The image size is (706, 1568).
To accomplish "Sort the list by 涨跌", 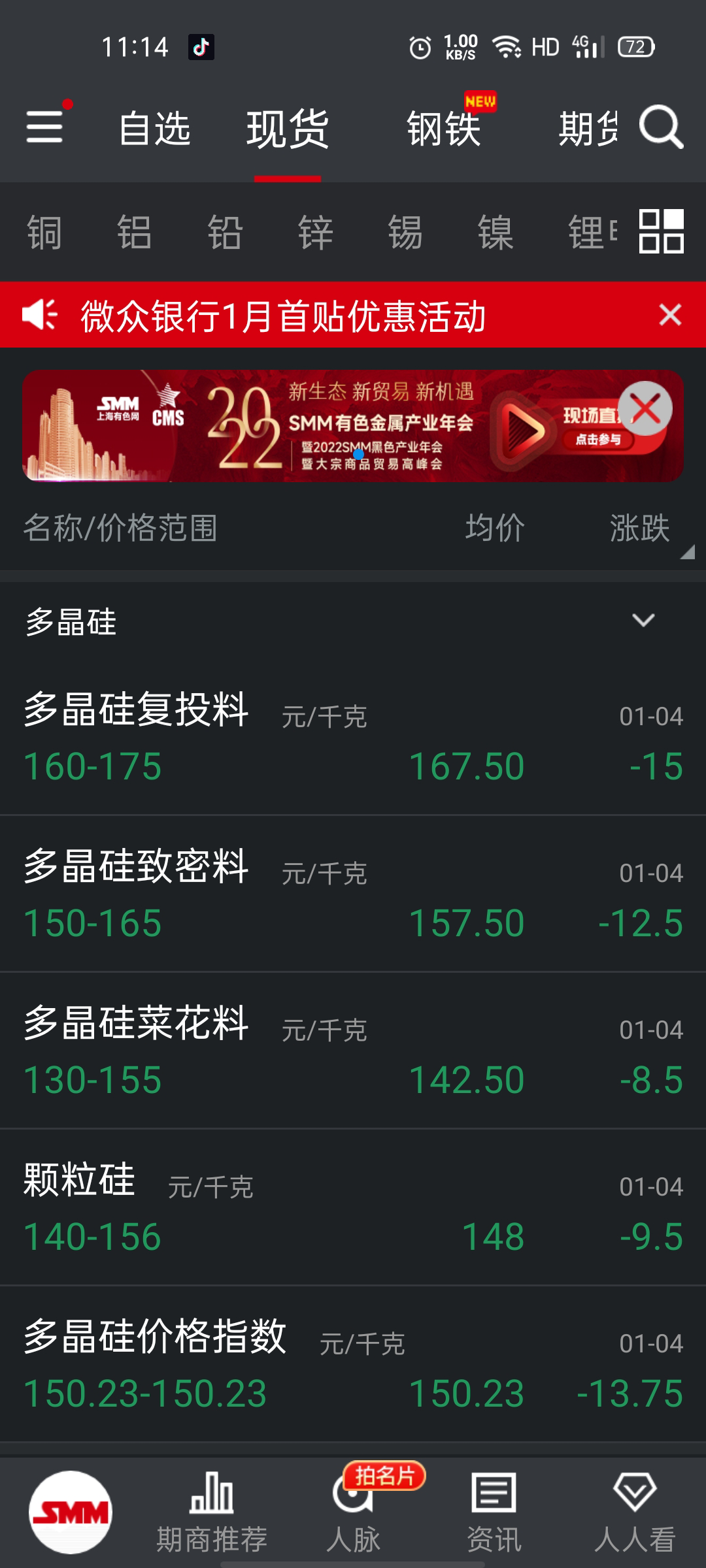I will coord(641,528).
